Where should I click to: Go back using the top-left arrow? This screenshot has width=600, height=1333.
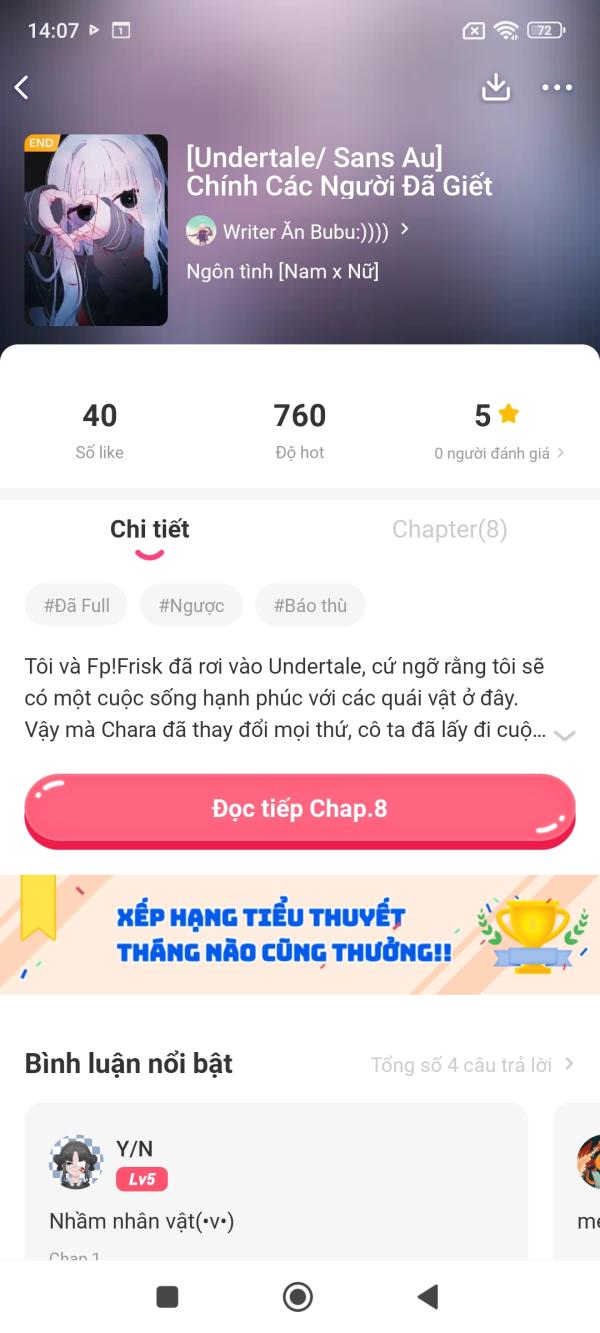click(22, 88)
